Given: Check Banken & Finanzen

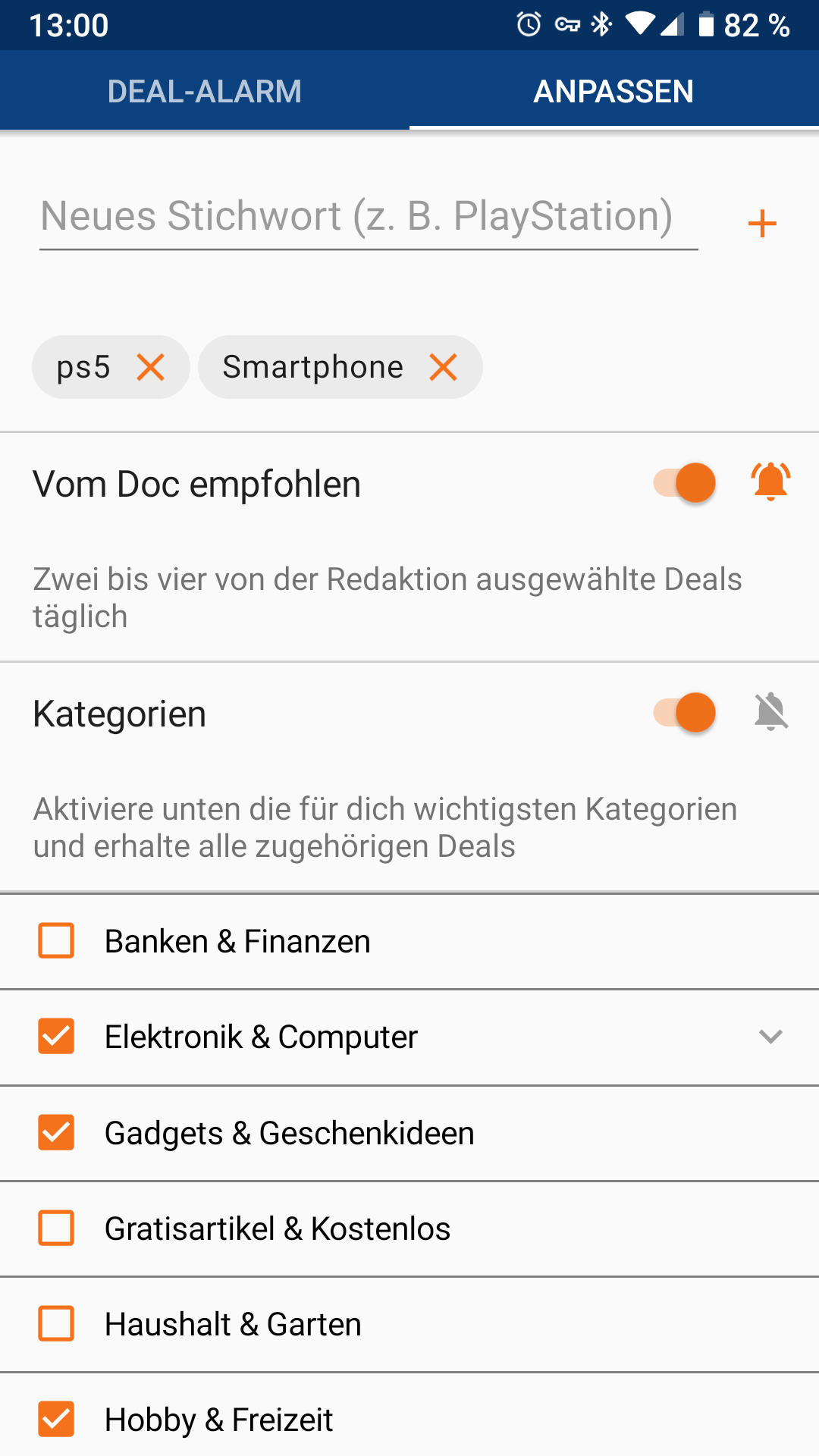Looking at the screenshot, I should tap(56, 941).
